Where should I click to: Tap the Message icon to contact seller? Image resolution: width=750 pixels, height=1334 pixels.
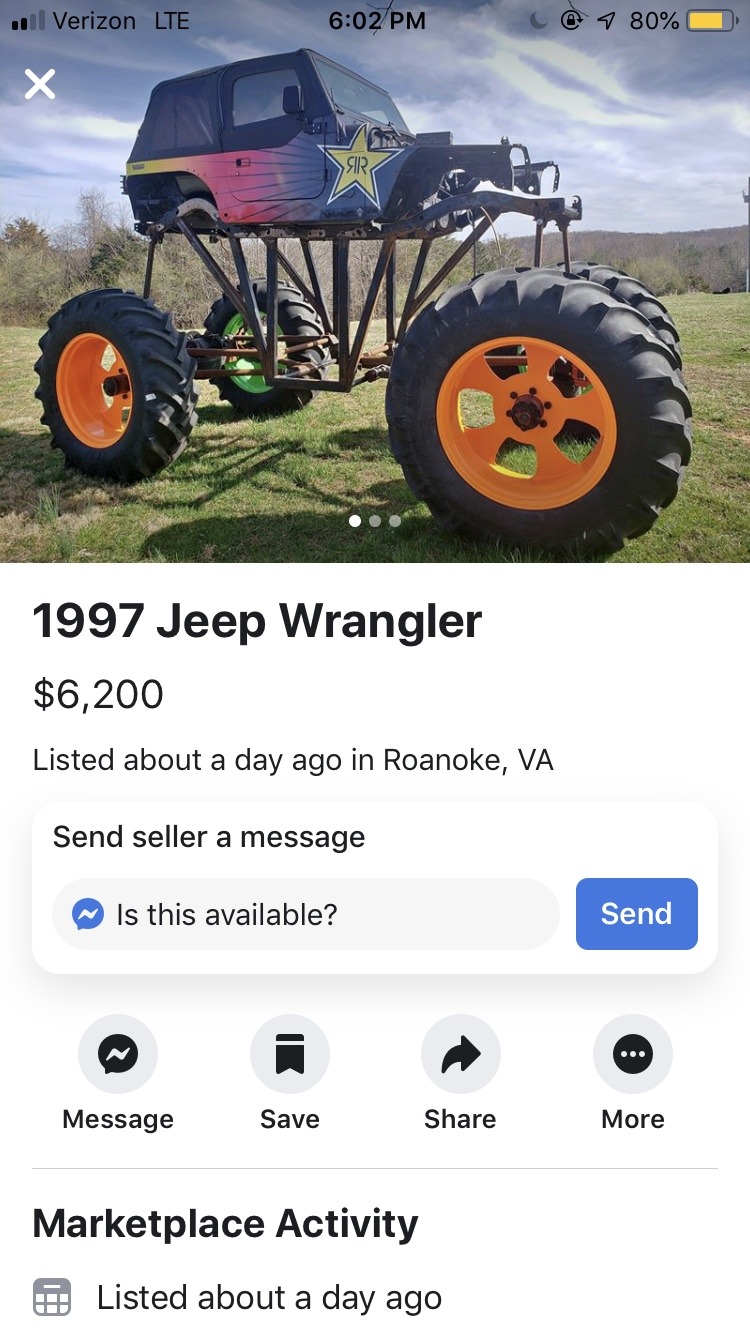point(117,1053)
